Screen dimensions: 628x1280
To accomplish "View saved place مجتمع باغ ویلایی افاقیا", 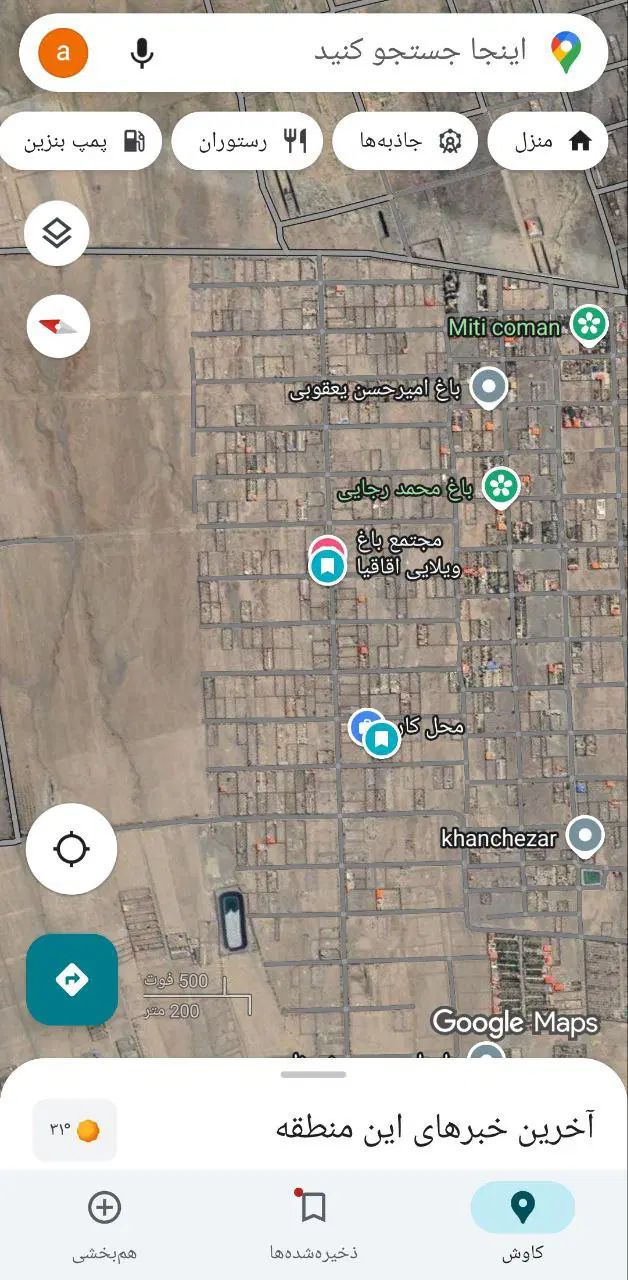I will coord(326,566).
